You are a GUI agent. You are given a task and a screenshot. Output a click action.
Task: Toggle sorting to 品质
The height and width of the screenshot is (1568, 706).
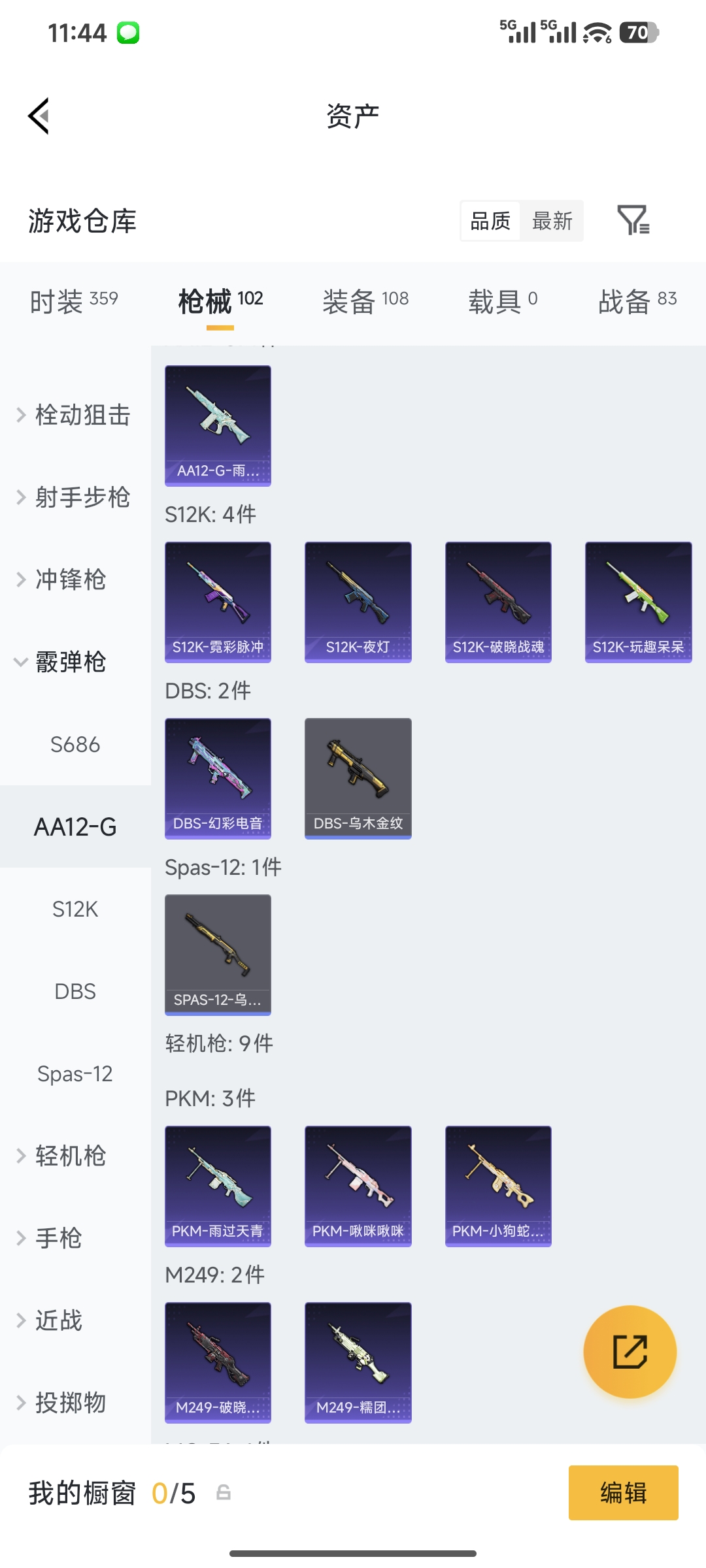pos(489,221)
